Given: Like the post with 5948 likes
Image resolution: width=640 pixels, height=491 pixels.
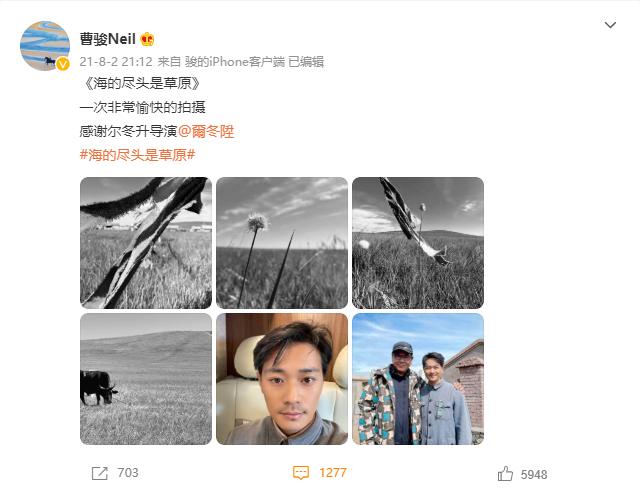Looking at the screenshot, I should coord(522,474).
